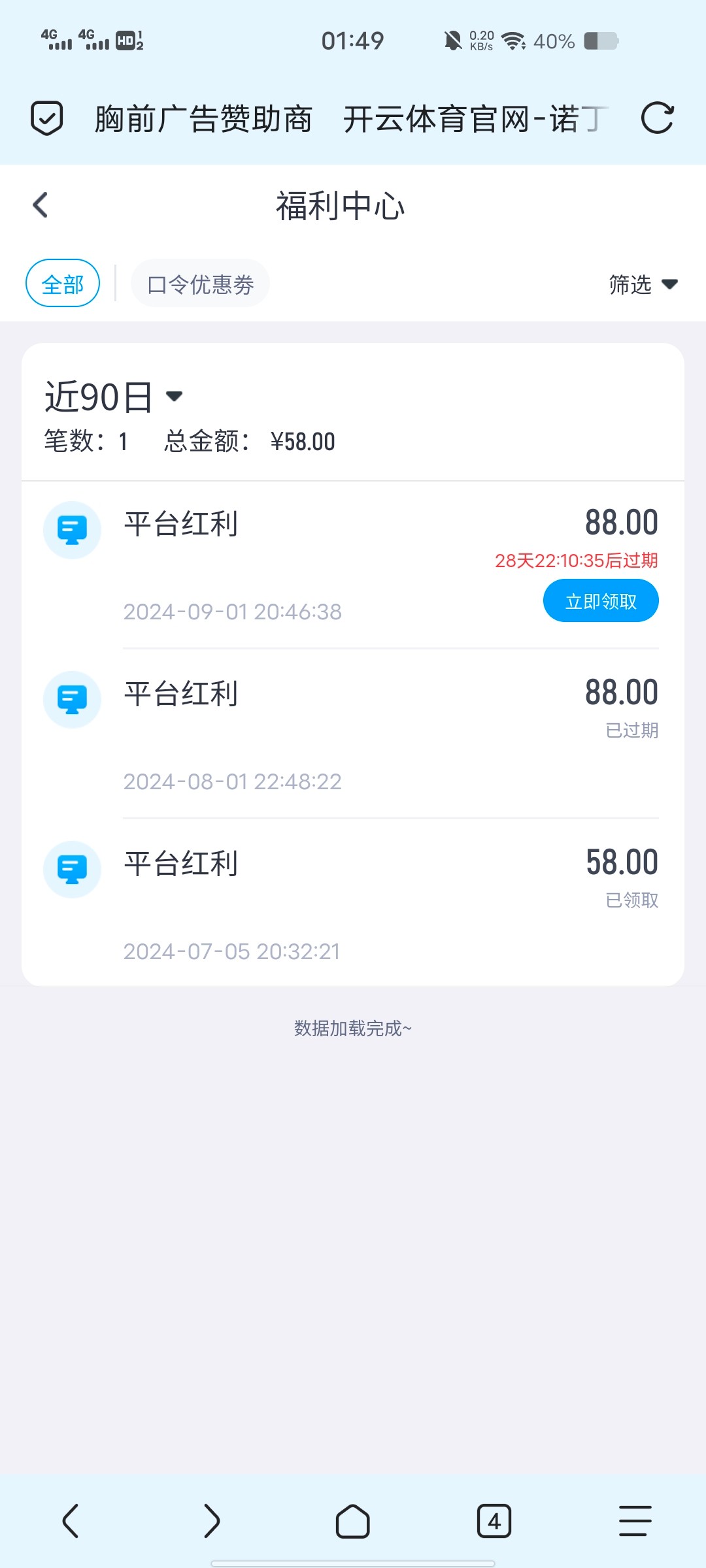Go back from 福利中心 page

point(41,205)
